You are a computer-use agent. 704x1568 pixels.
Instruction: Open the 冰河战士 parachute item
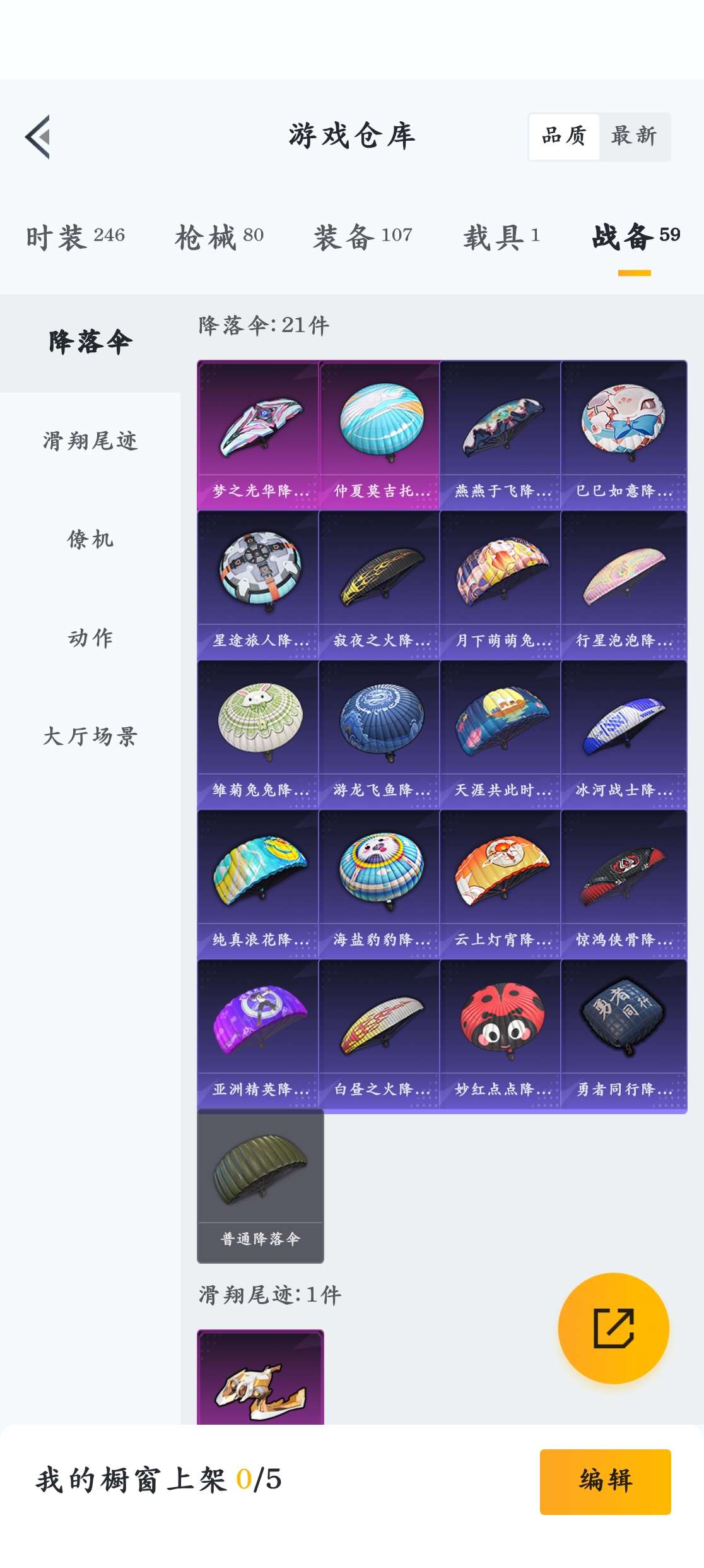click(x=623, y=734)
